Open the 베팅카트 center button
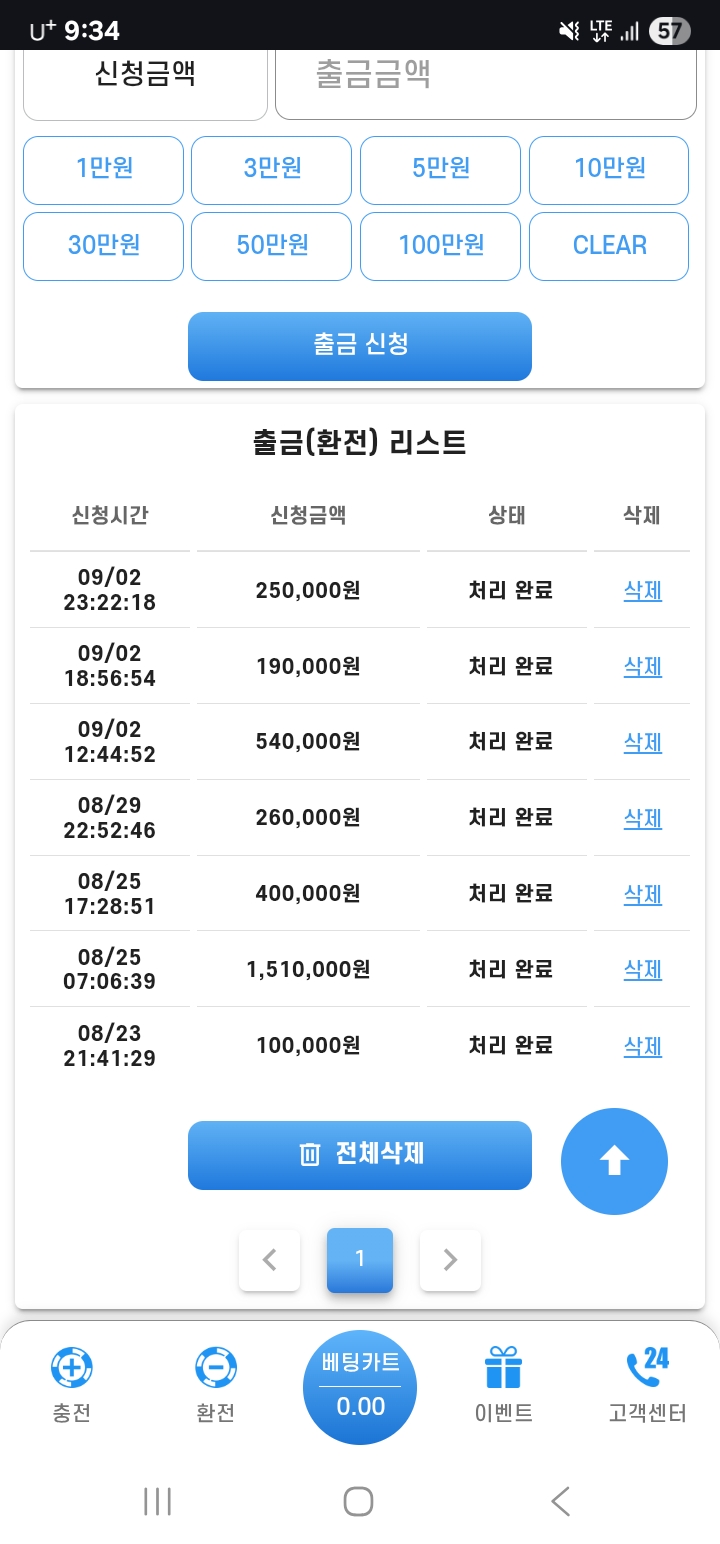 click(359, 1387)
